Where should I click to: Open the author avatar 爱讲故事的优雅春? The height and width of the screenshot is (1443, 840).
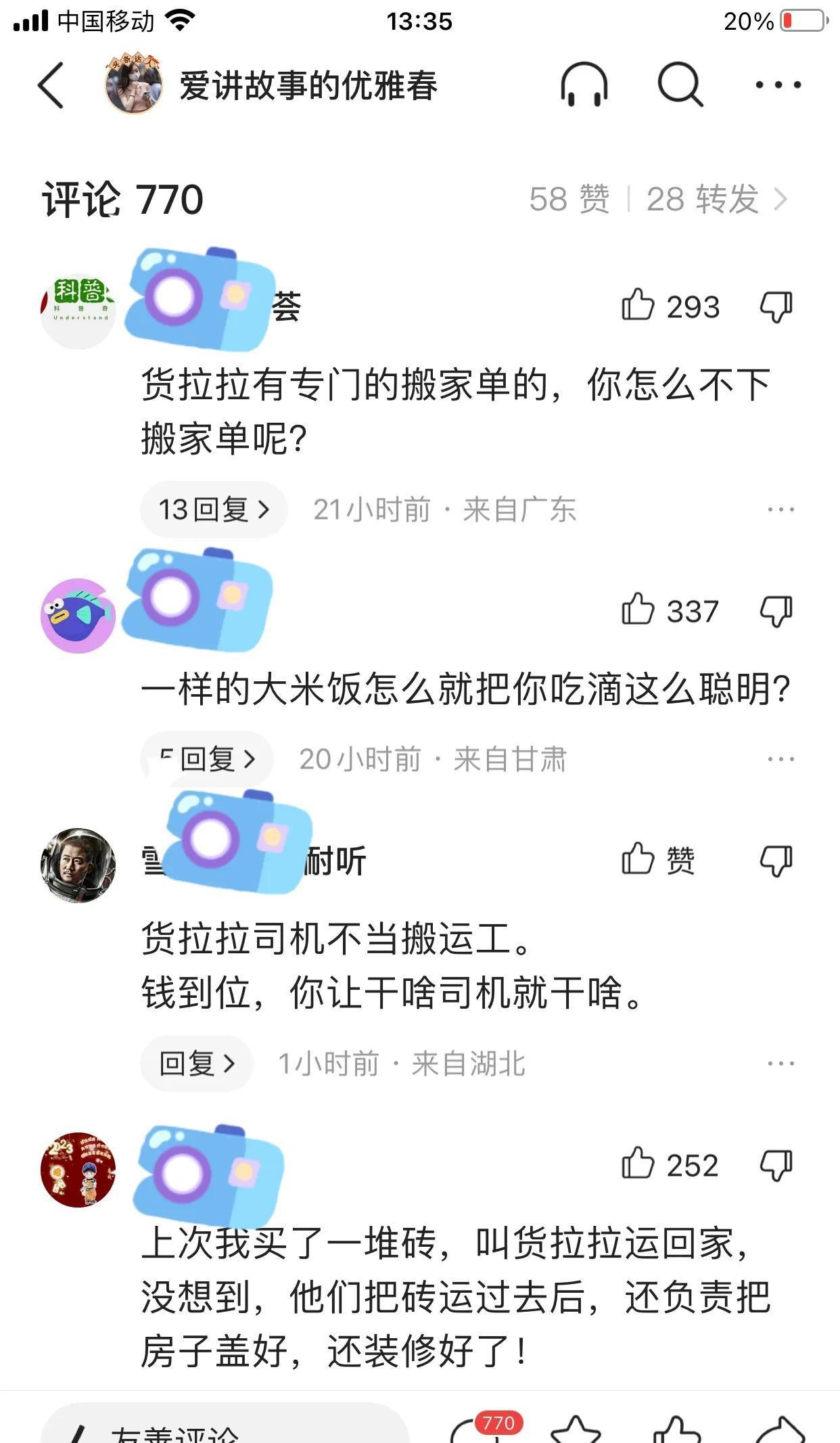(133, 85)
